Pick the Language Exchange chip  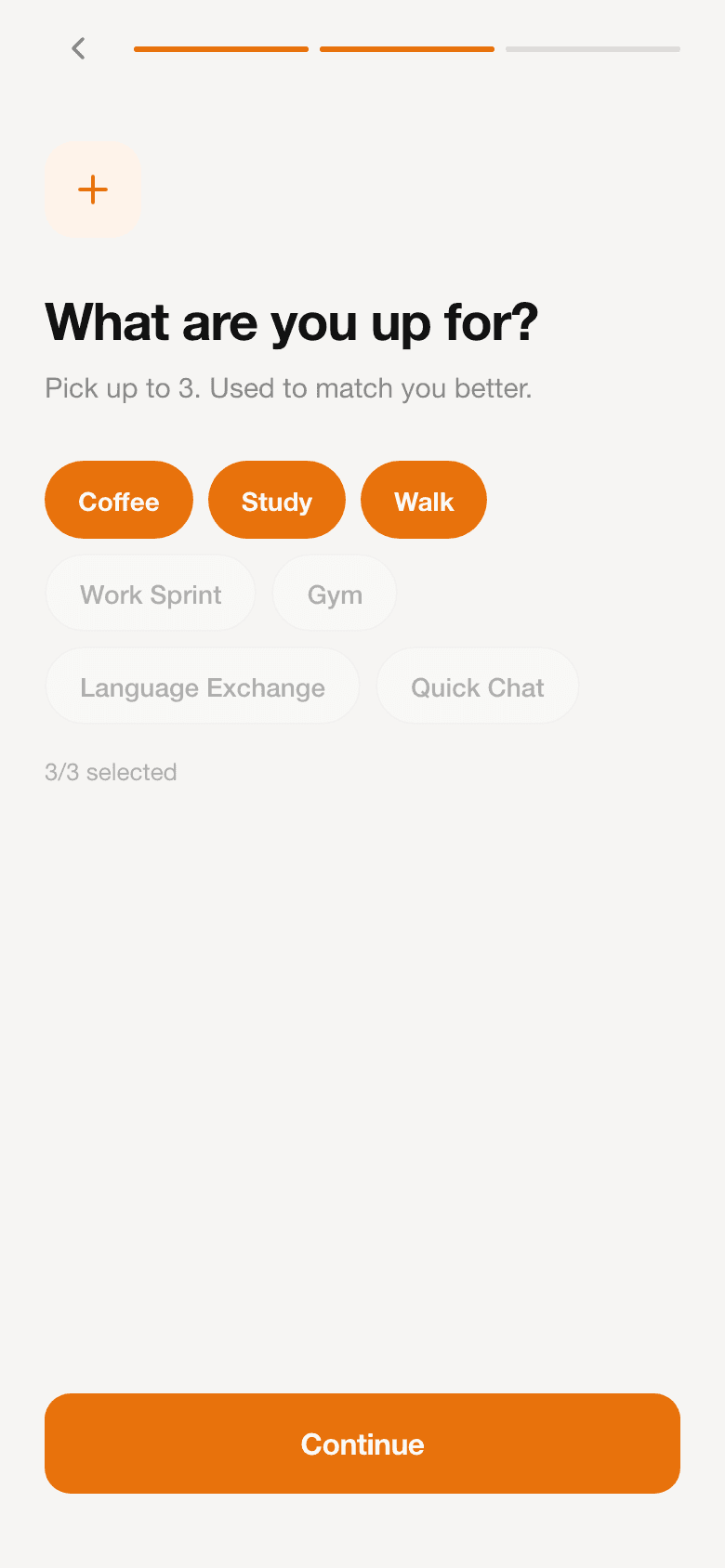[203, 686]
